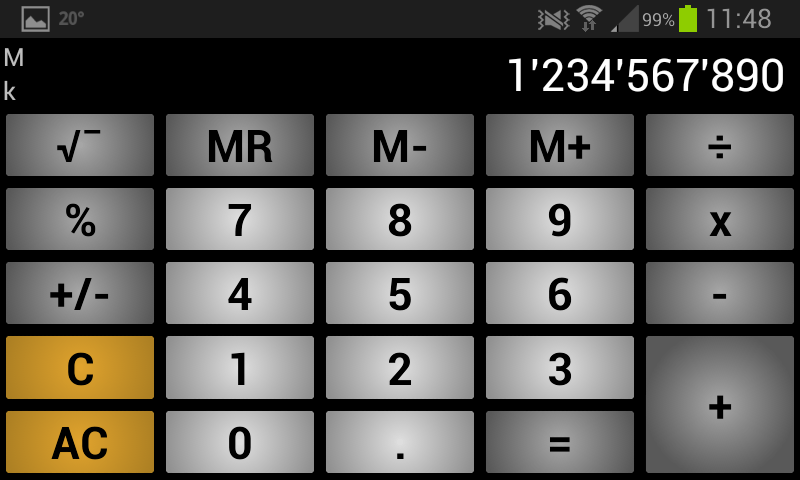Reset everything with AC
Image resolution: width=800 pixels, height=480 pixels.
(80, 442)
